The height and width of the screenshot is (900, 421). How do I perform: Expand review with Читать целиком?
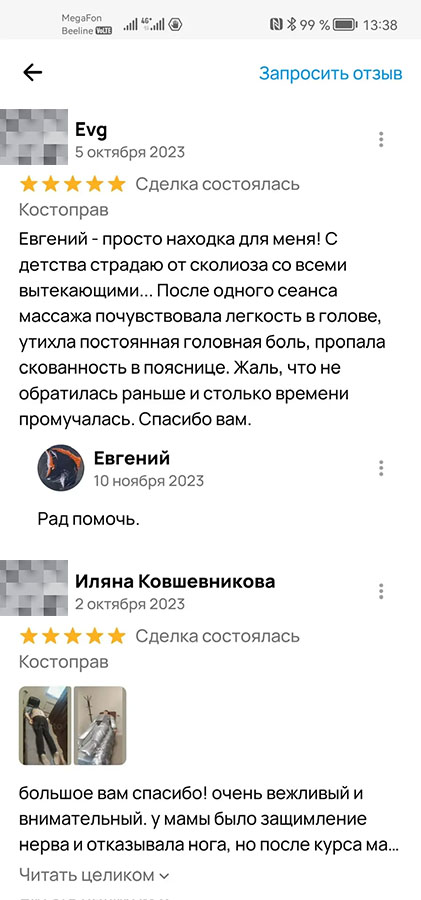95,875
